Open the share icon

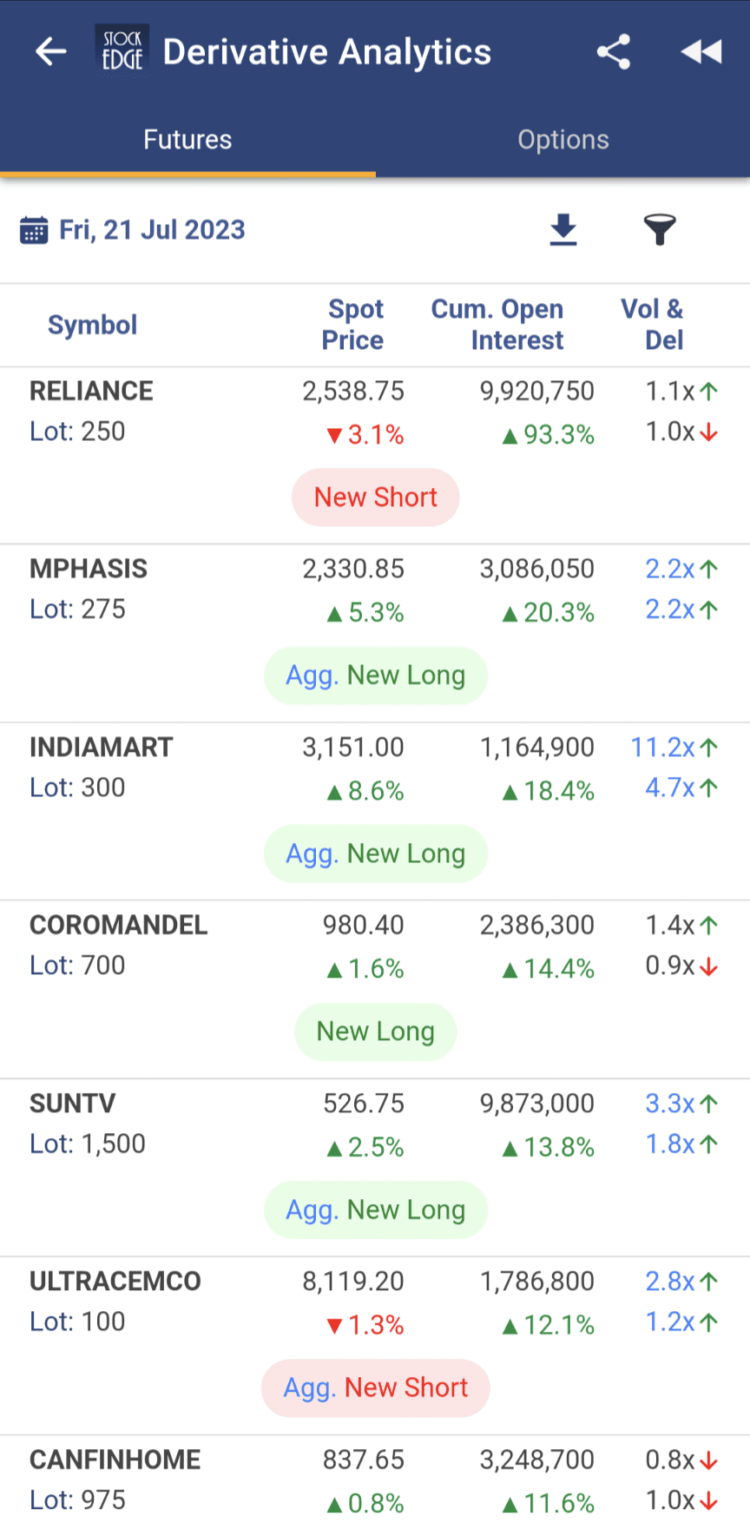coord(613,51)
